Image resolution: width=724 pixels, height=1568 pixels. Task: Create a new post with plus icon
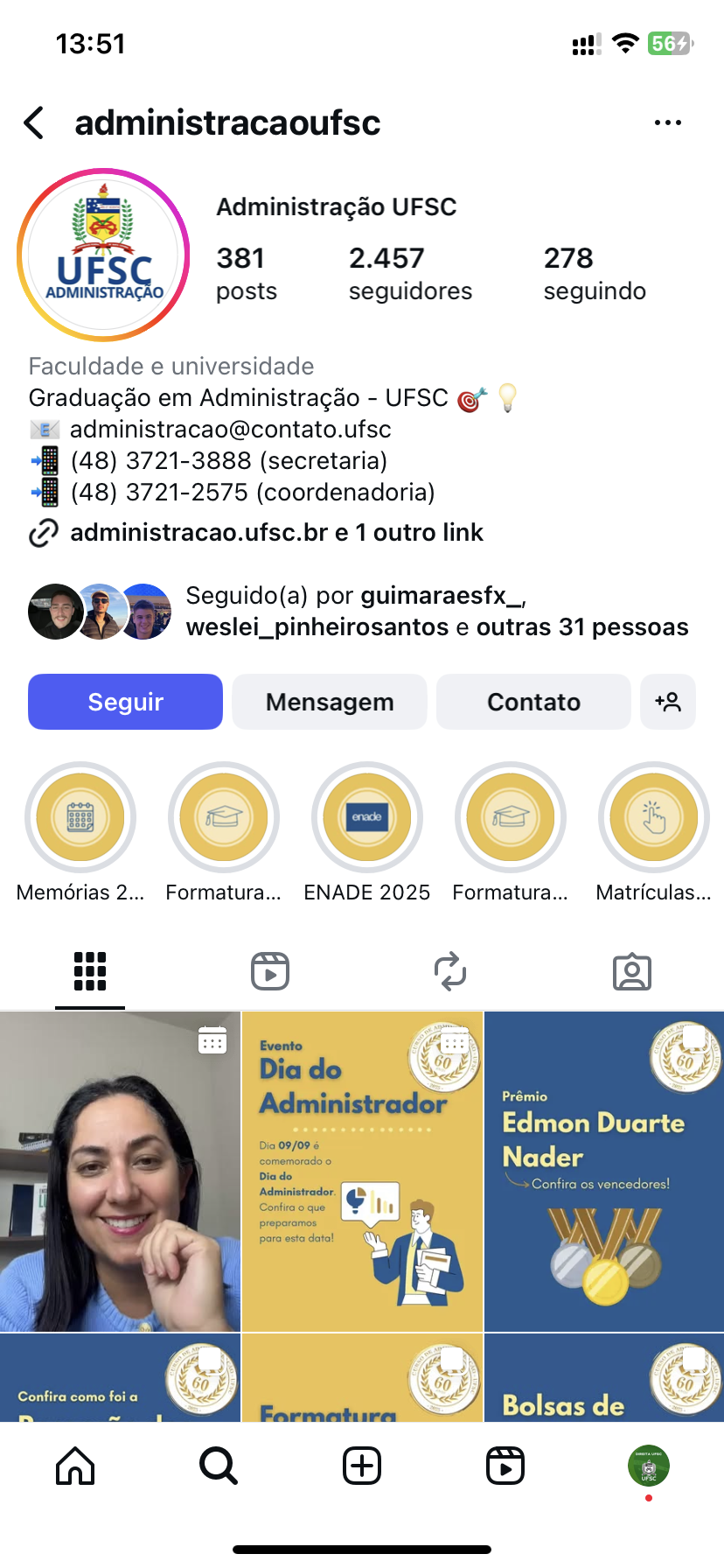pos(362,1466)
